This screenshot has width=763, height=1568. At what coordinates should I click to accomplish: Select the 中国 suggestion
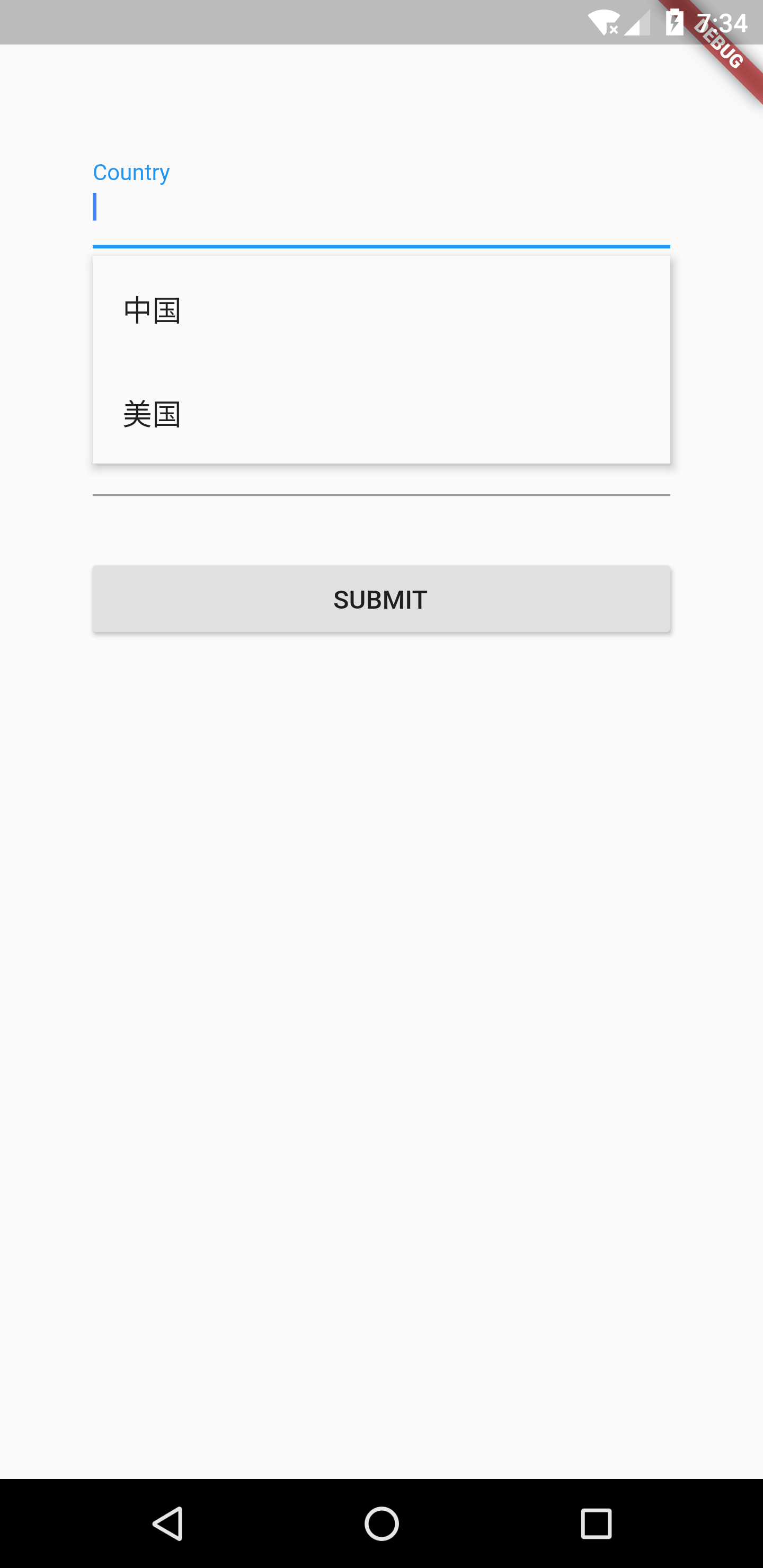381,310
